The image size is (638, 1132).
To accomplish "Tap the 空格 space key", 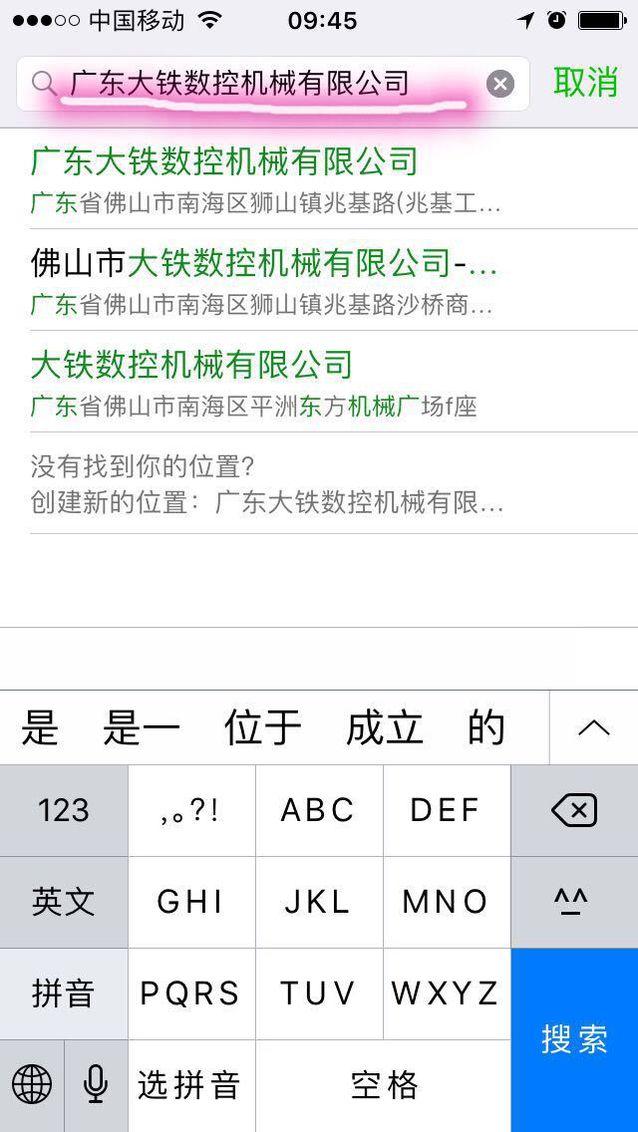I will 383,1086.
